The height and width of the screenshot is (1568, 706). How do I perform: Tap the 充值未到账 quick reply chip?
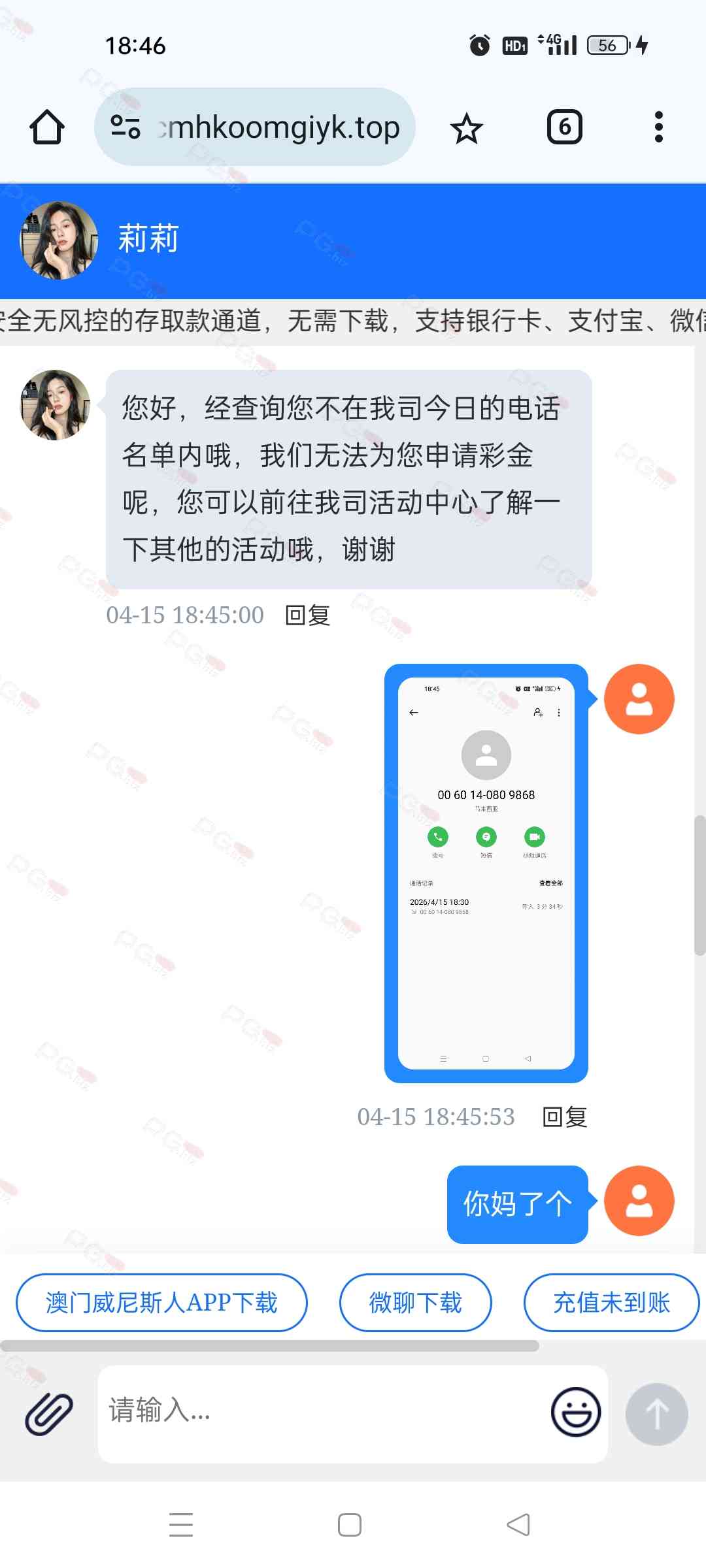coord(611,1303)
